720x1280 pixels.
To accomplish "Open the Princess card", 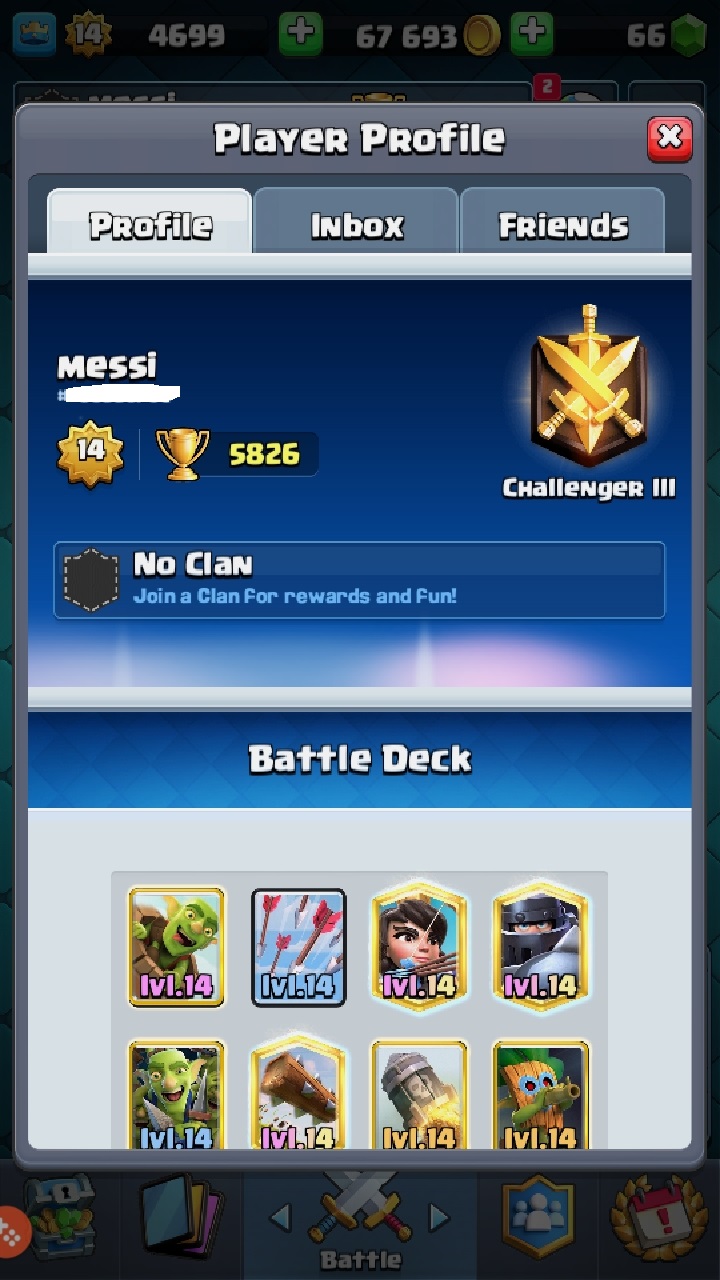I will click(x=419, y=945).
